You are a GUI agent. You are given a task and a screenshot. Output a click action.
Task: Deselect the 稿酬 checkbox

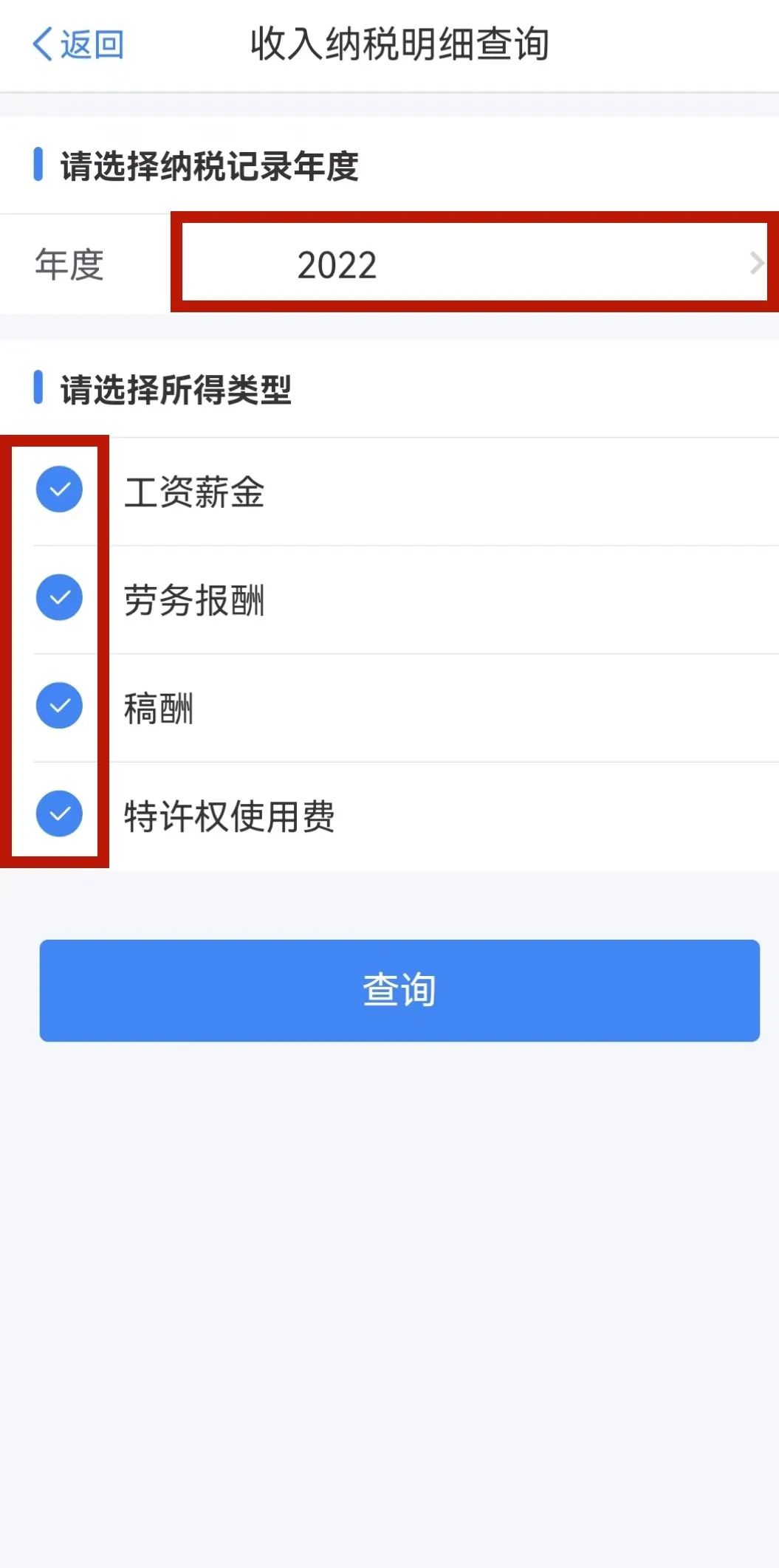[59, 706]
